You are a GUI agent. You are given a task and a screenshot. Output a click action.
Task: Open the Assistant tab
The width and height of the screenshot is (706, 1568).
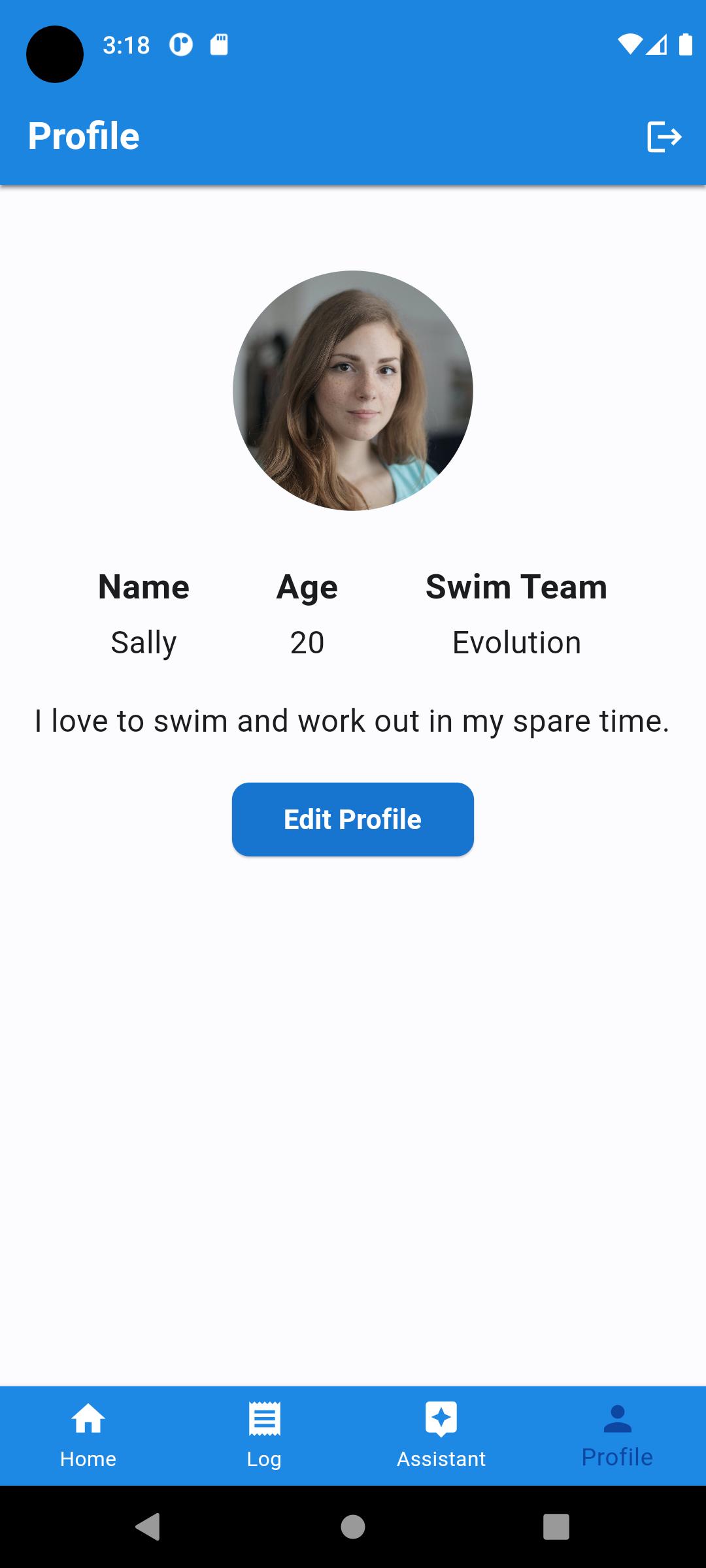[441, 1435]
